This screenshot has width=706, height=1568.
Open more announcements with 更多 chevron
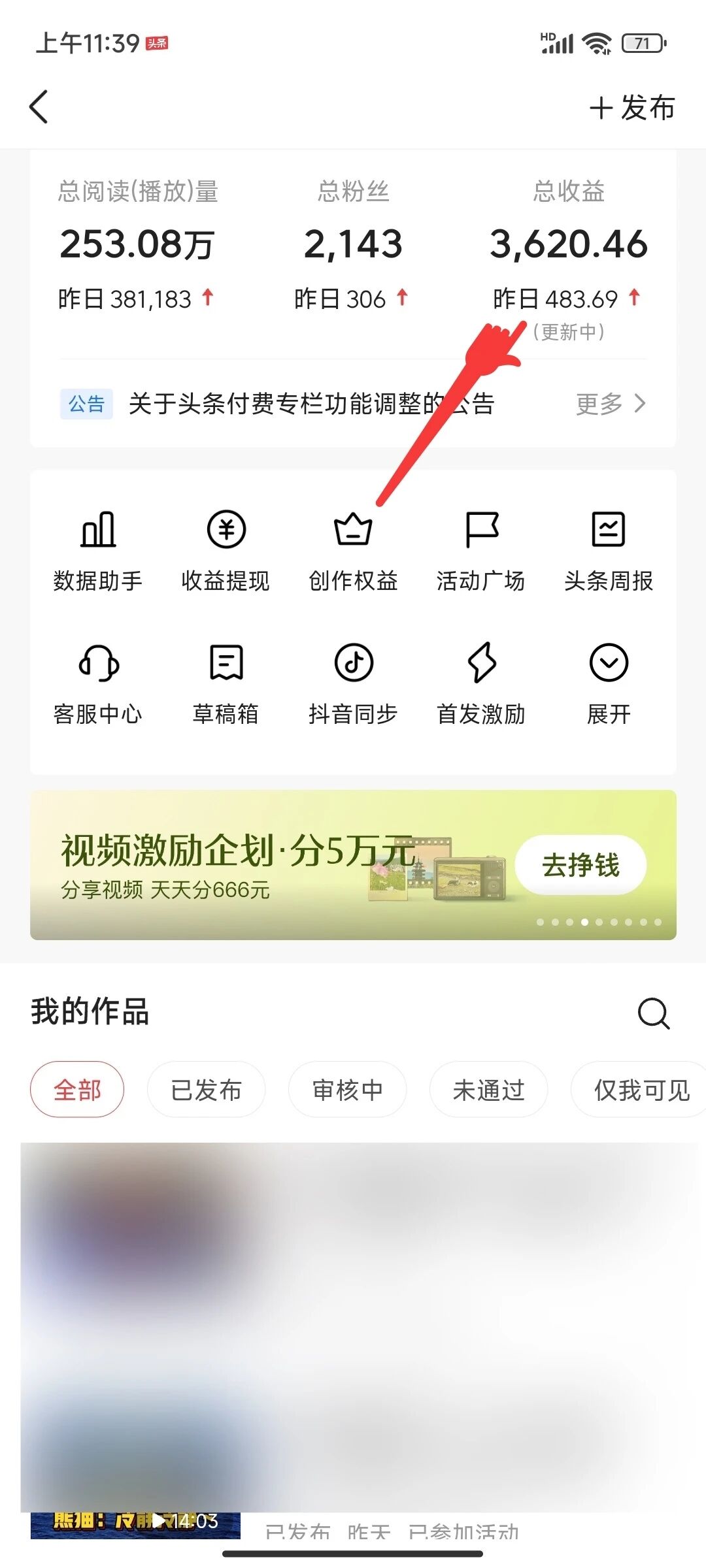(611, 404)
